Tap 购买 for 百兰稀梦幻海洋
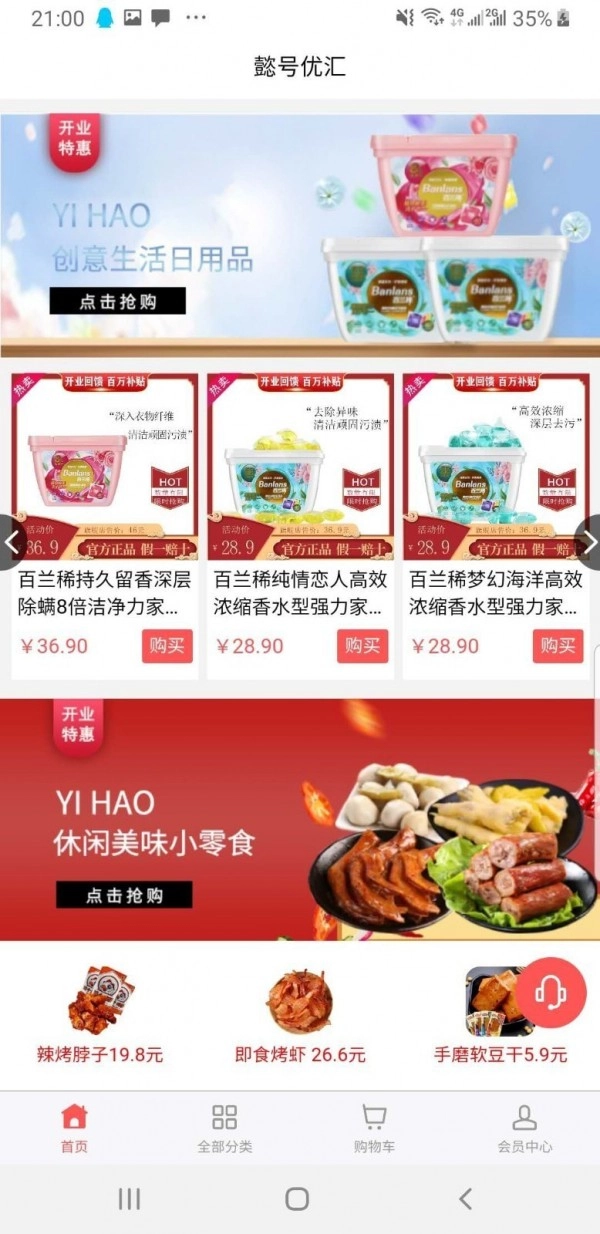600x1234 pixels. [557, 646]
